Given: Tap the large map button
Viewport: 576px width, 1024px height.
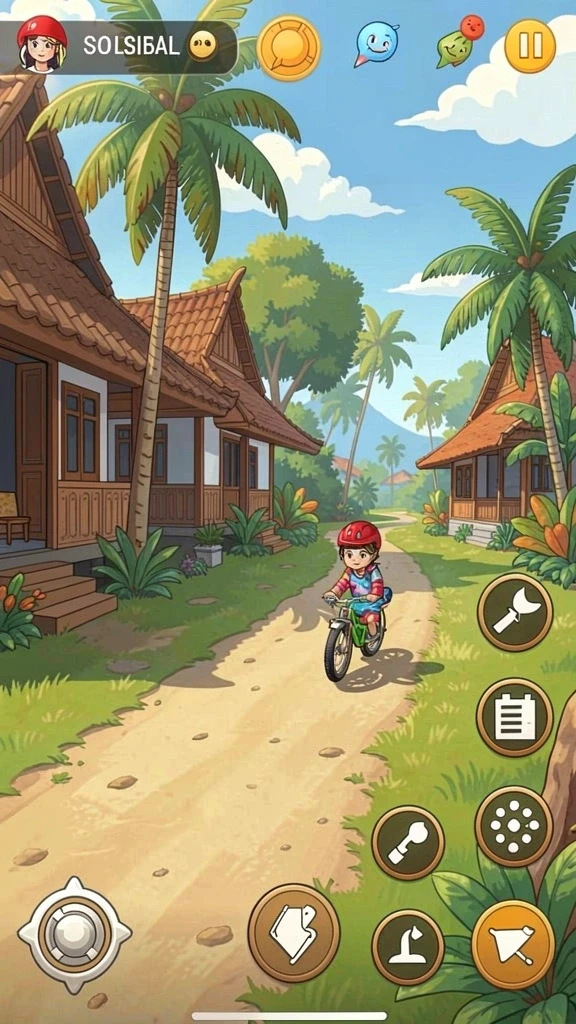Looking at the screenshot, I should (294, 933).
